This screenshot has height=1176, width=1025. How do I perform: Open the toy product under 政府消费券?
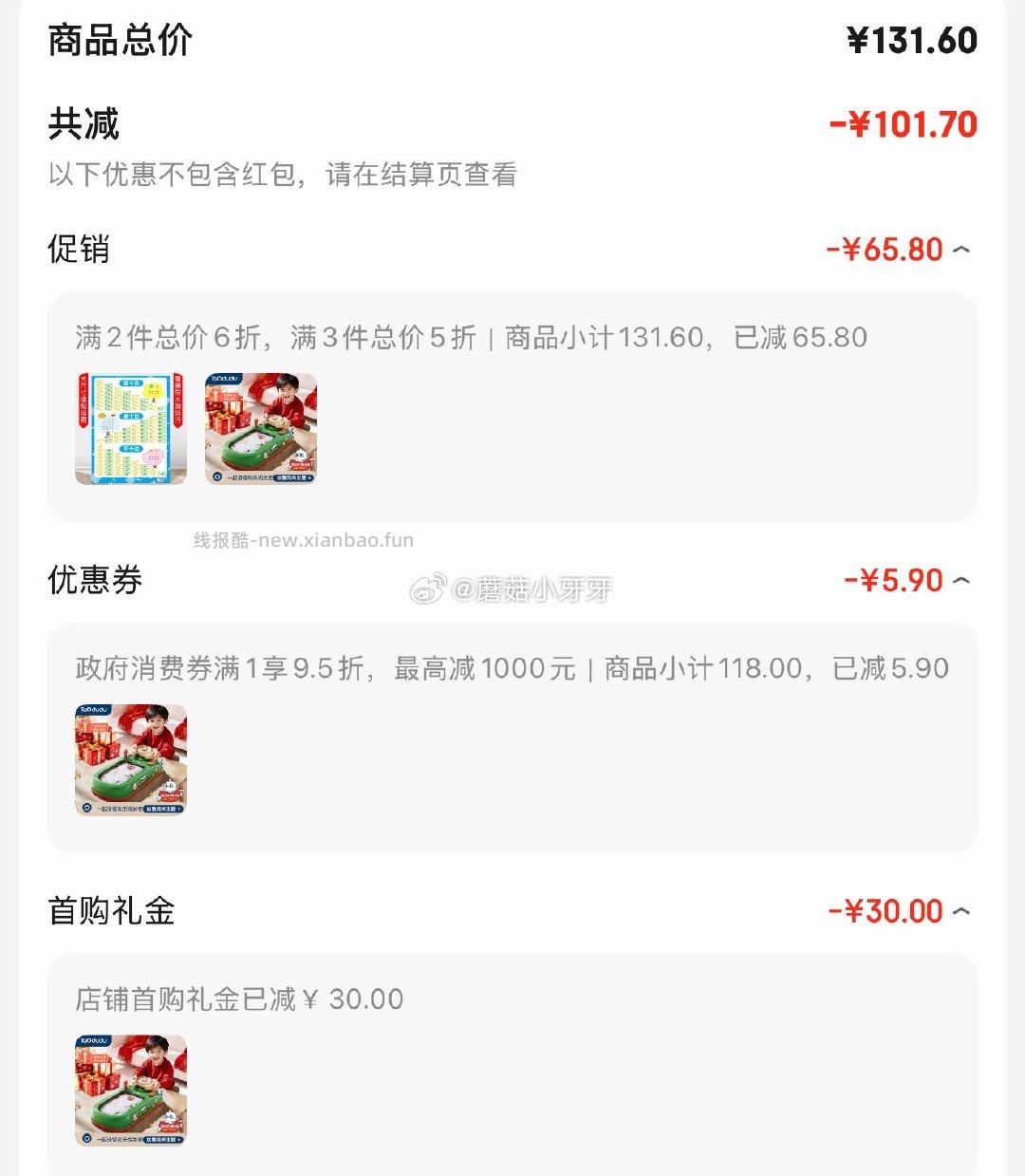131,760
